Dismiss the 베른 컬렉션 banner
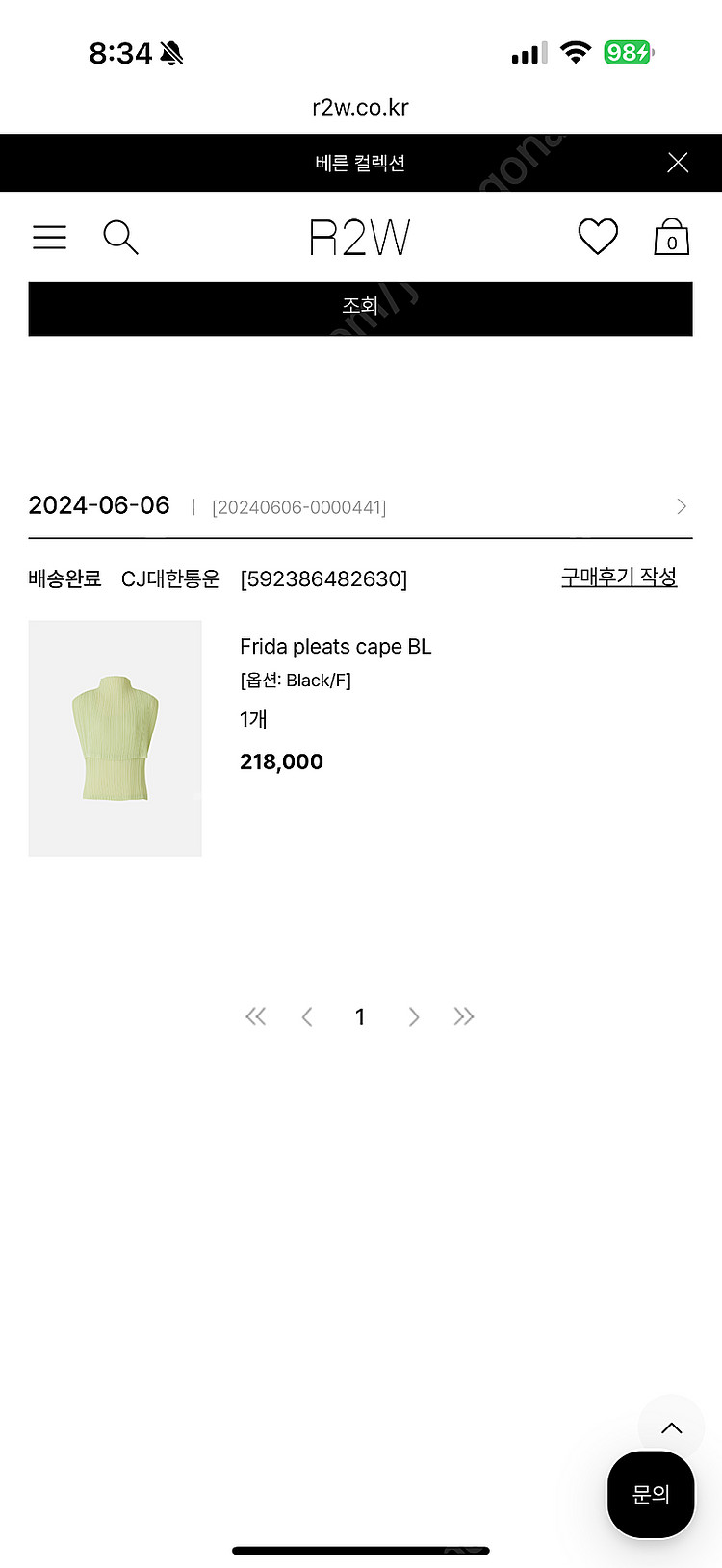This screenshot has width=722, height=1568. pyautogui.click(x=678, y=163)
